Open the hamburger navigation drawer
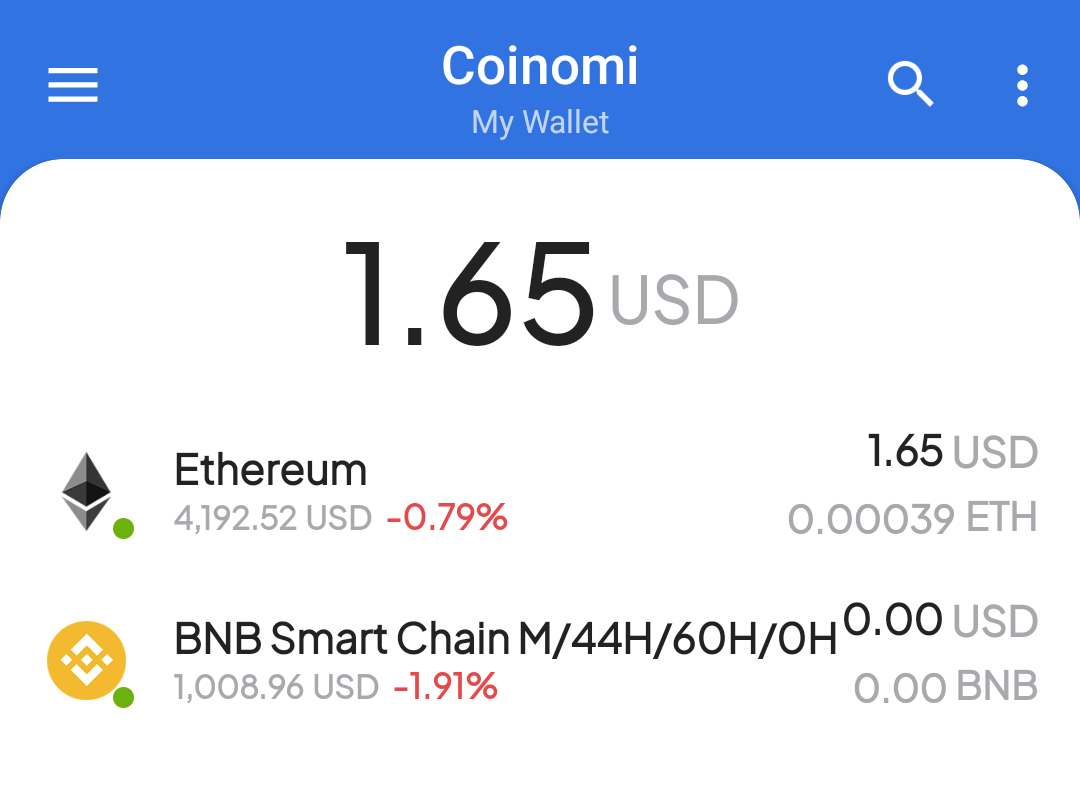Screen dimensions: 1080x803 [x=73, y=85]
